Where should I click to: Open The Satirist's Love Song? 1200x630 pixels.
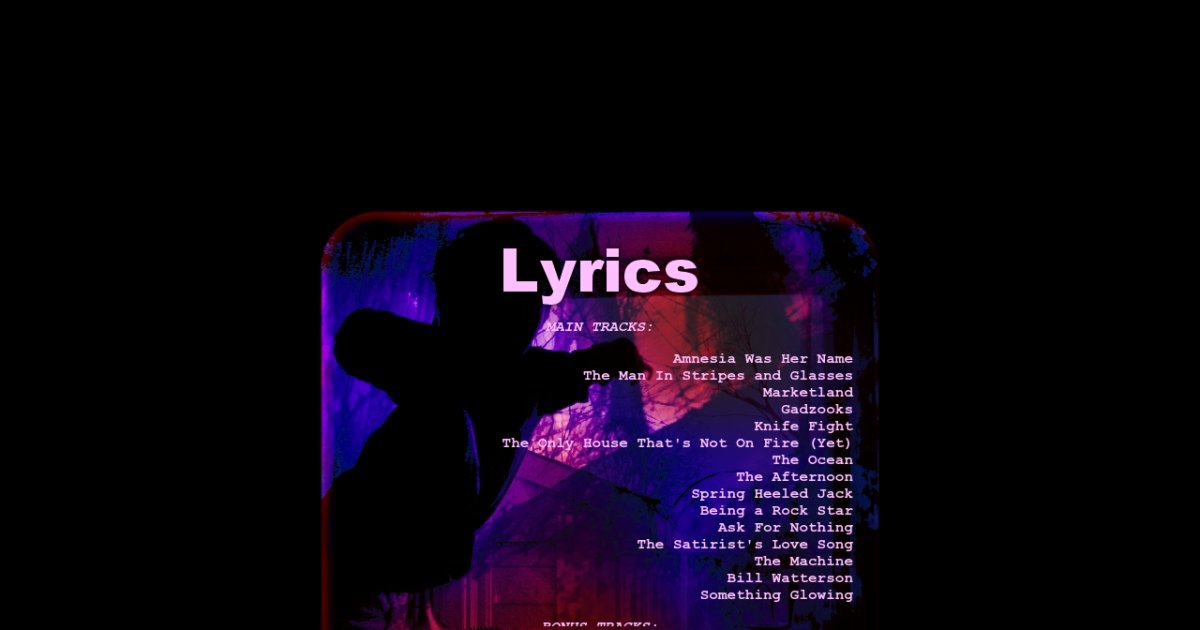tap(745, 545)
